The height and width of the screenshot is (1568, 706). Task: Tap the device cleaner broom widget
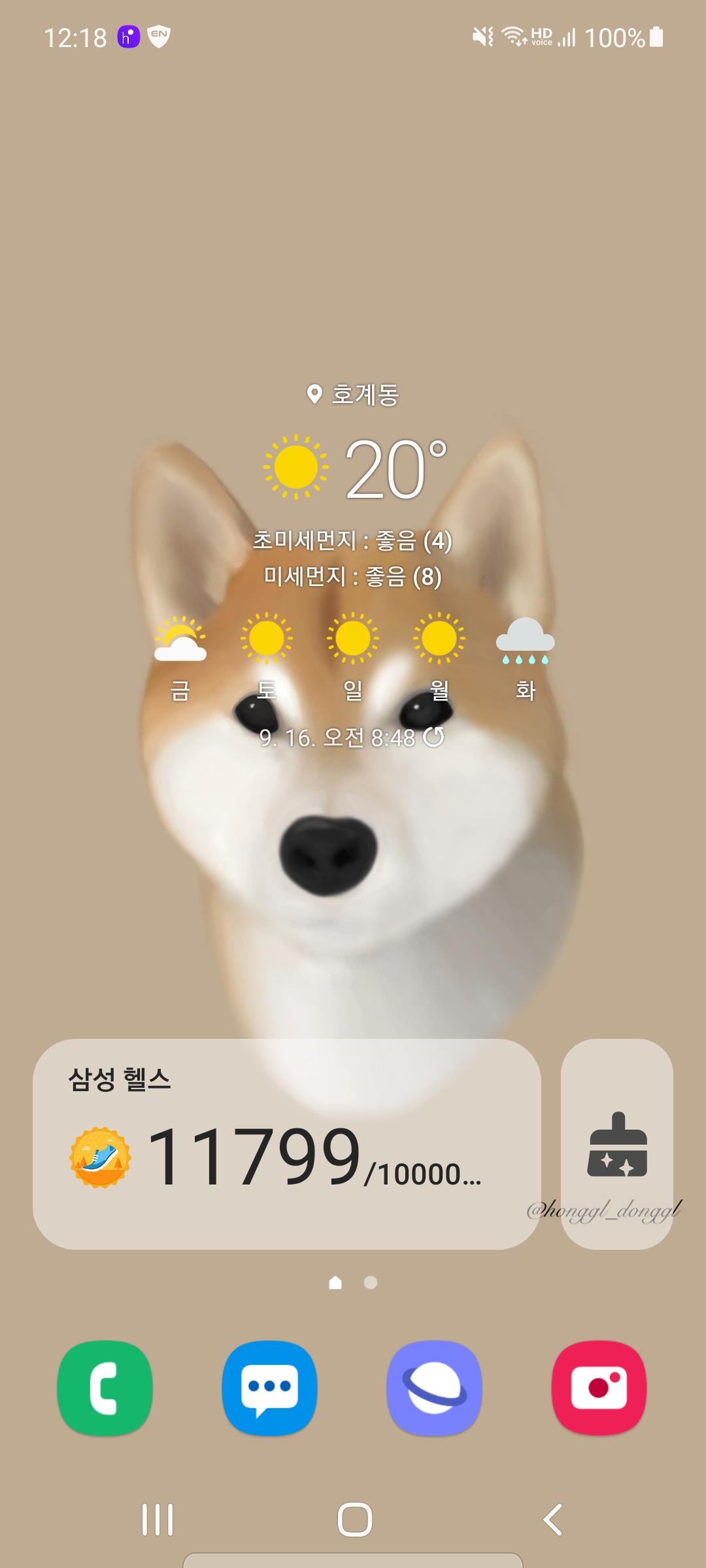[x=617, y=1145]
